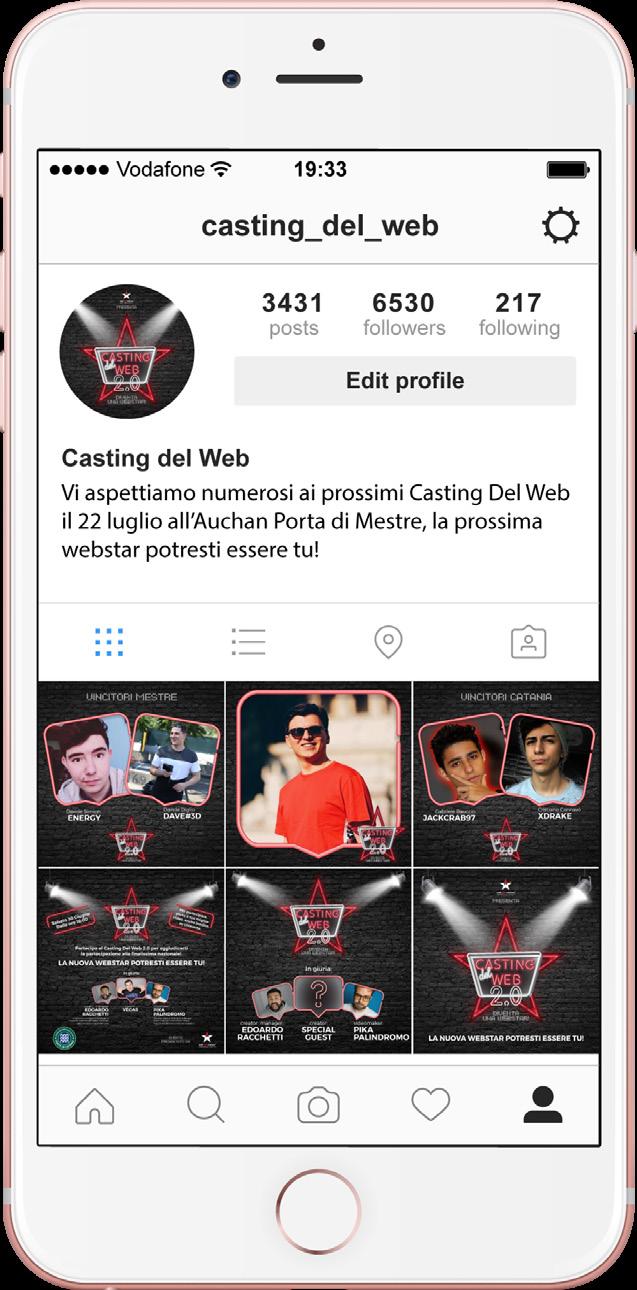The height and width of the screenshot is (1290, 637).
Task: Open the camera tab
Action: coord(318,1105)
